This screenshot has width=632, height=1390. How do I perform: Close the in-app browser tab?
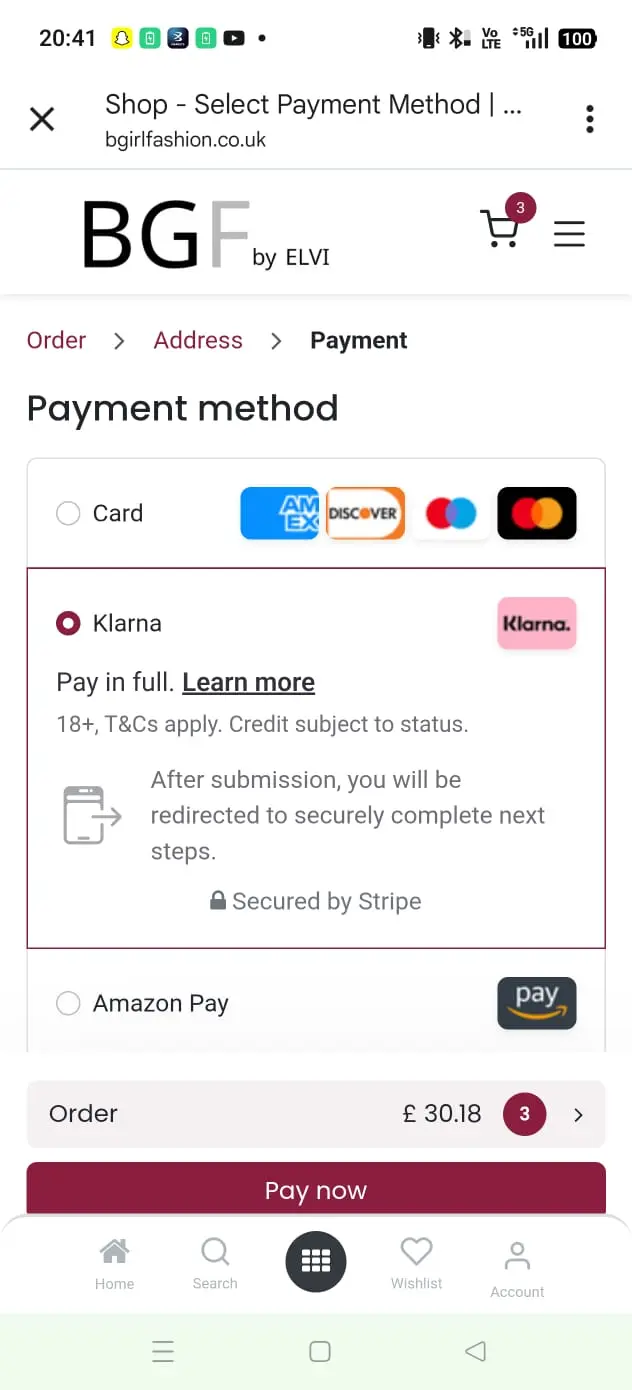(42, 120)
